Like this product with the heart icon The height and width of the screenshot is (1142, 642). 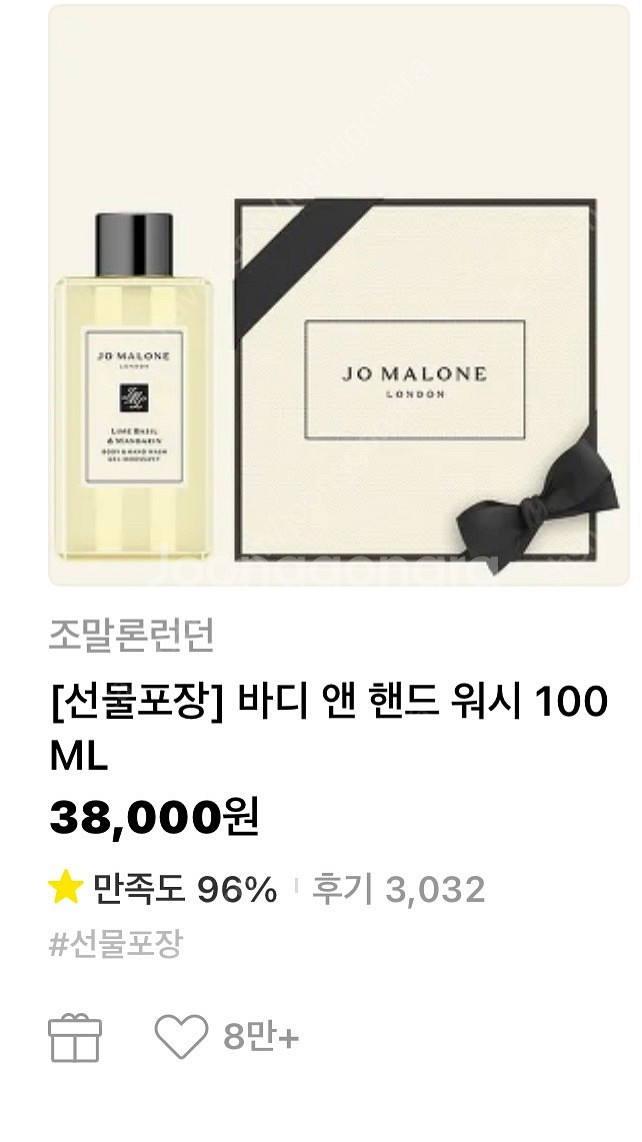pos(181,1037)
